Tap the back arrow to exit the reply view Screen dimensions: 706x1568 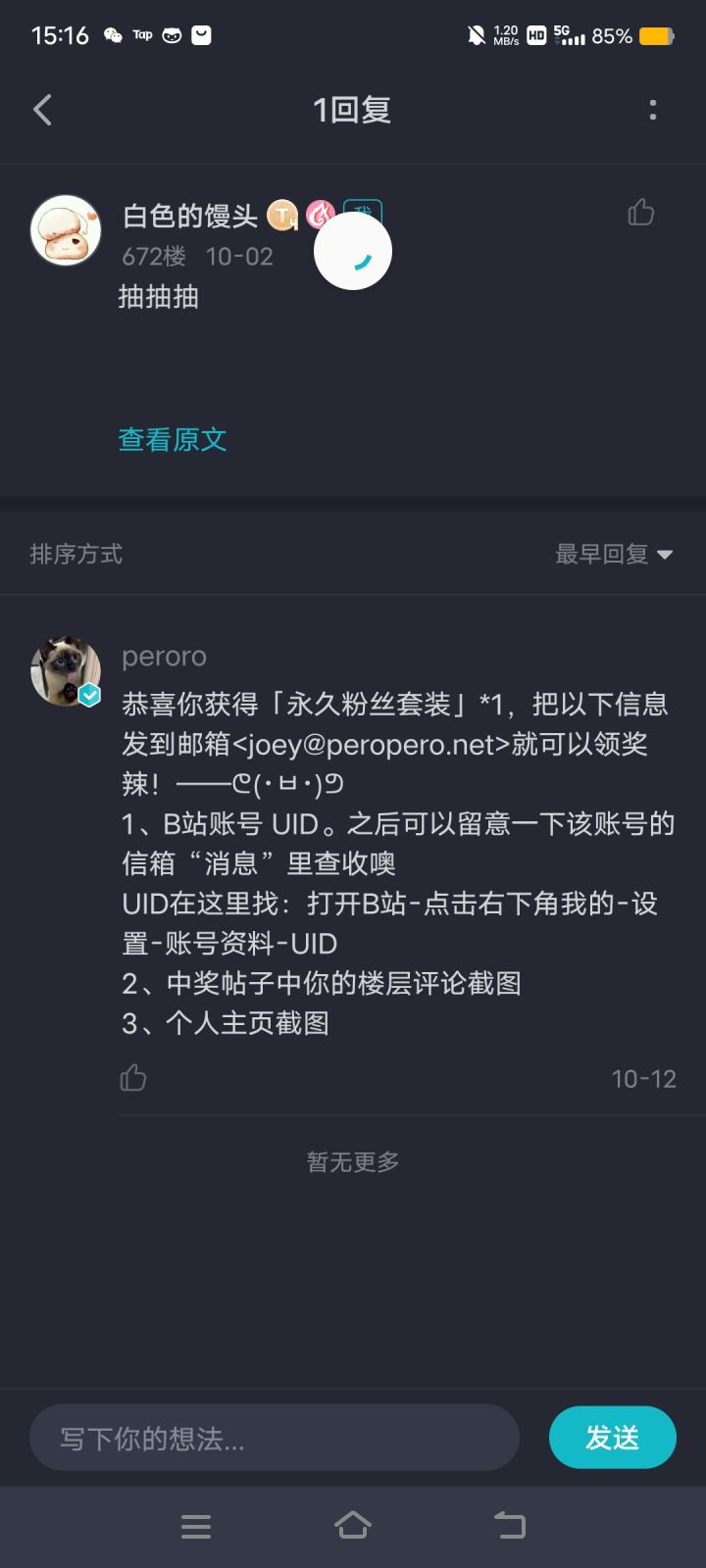[x=42, y=110]
